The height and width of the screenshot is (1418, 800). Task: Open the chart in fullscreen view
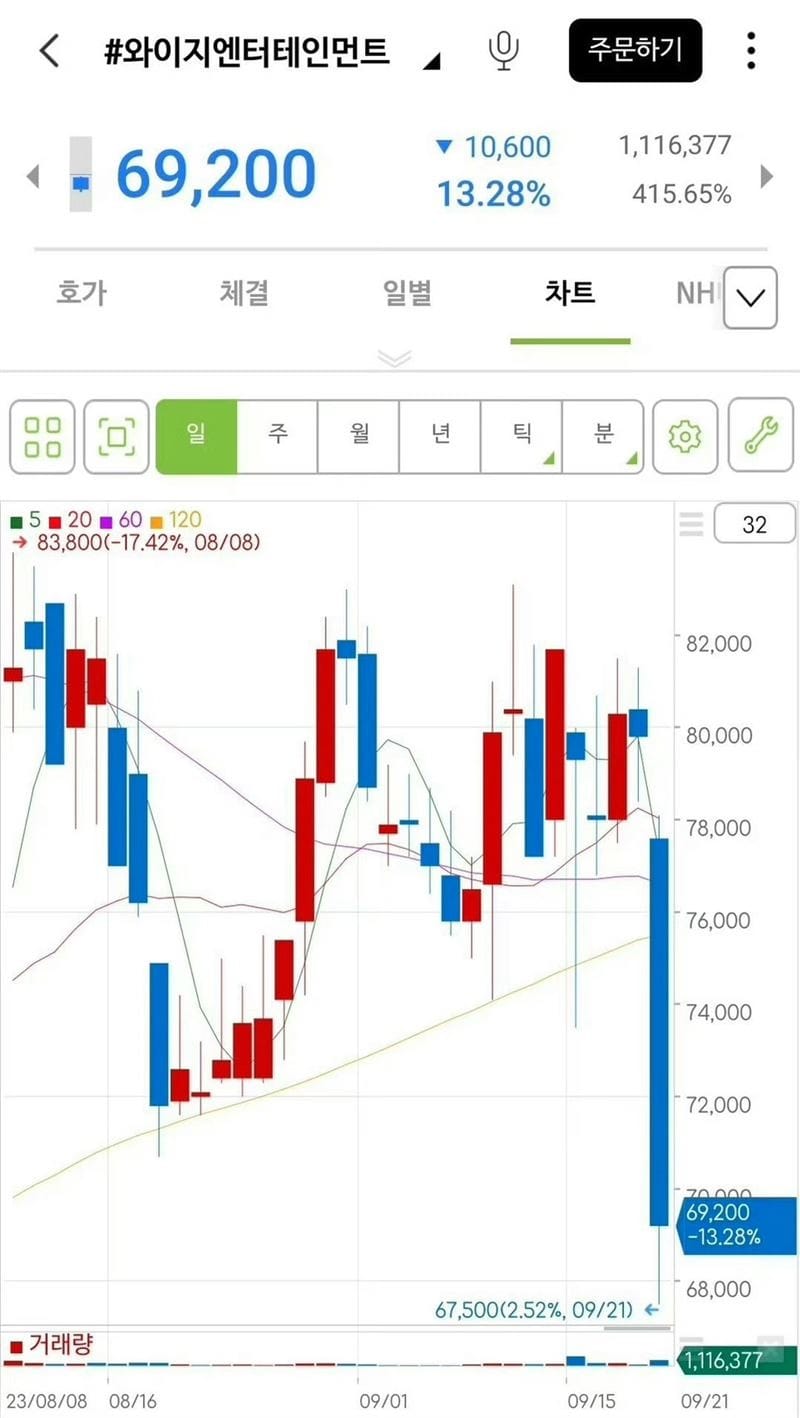click(x=116, y=436)
